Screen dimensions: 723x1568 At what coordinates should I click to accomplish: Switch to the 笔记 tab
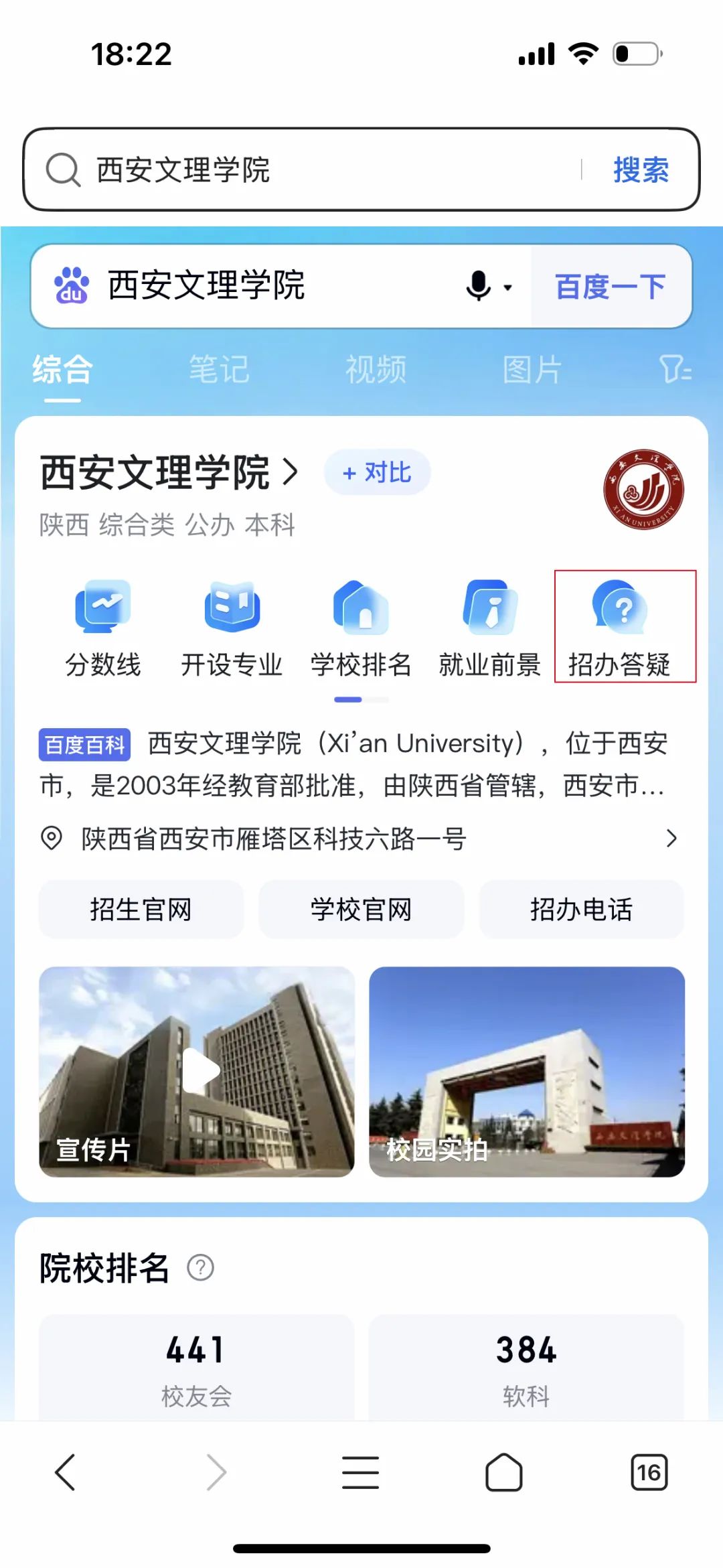coord(219,370)
